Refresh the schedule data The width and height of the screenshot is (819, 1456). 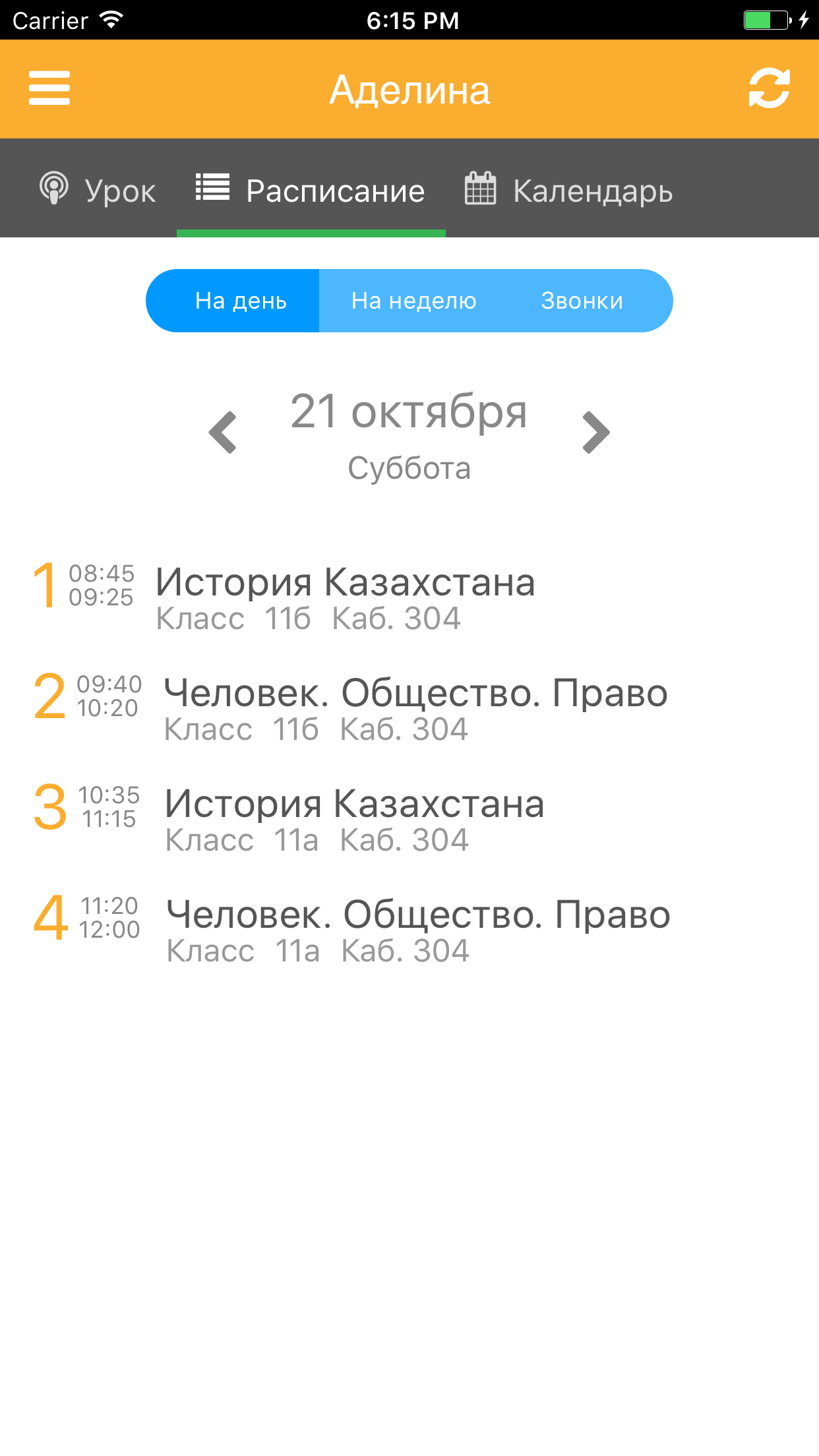pos(769,88)
